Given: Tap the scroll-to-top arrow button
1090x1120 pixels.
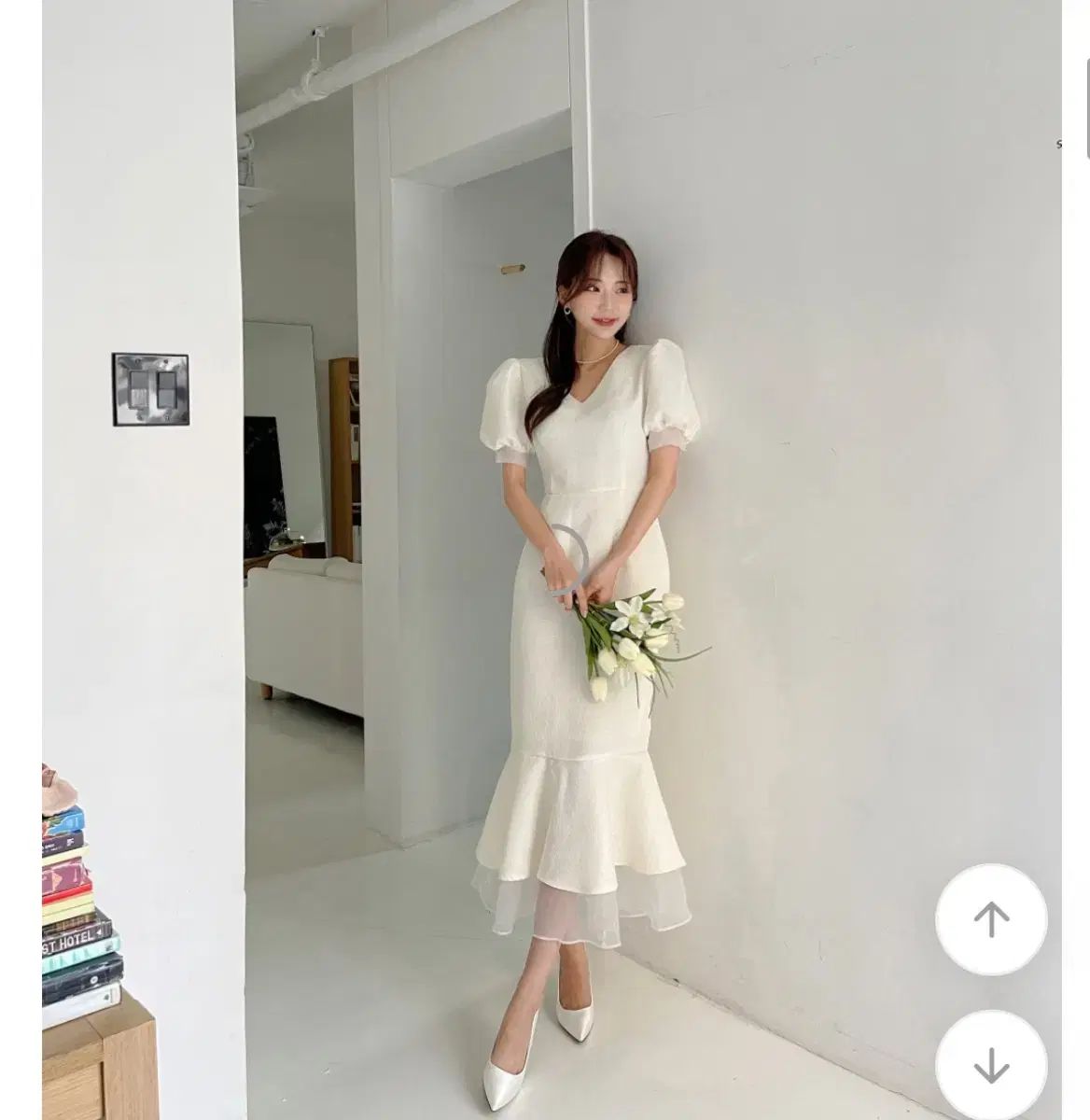Looking at the screenshot, I should pyautogui.click(x=991, y=919).
